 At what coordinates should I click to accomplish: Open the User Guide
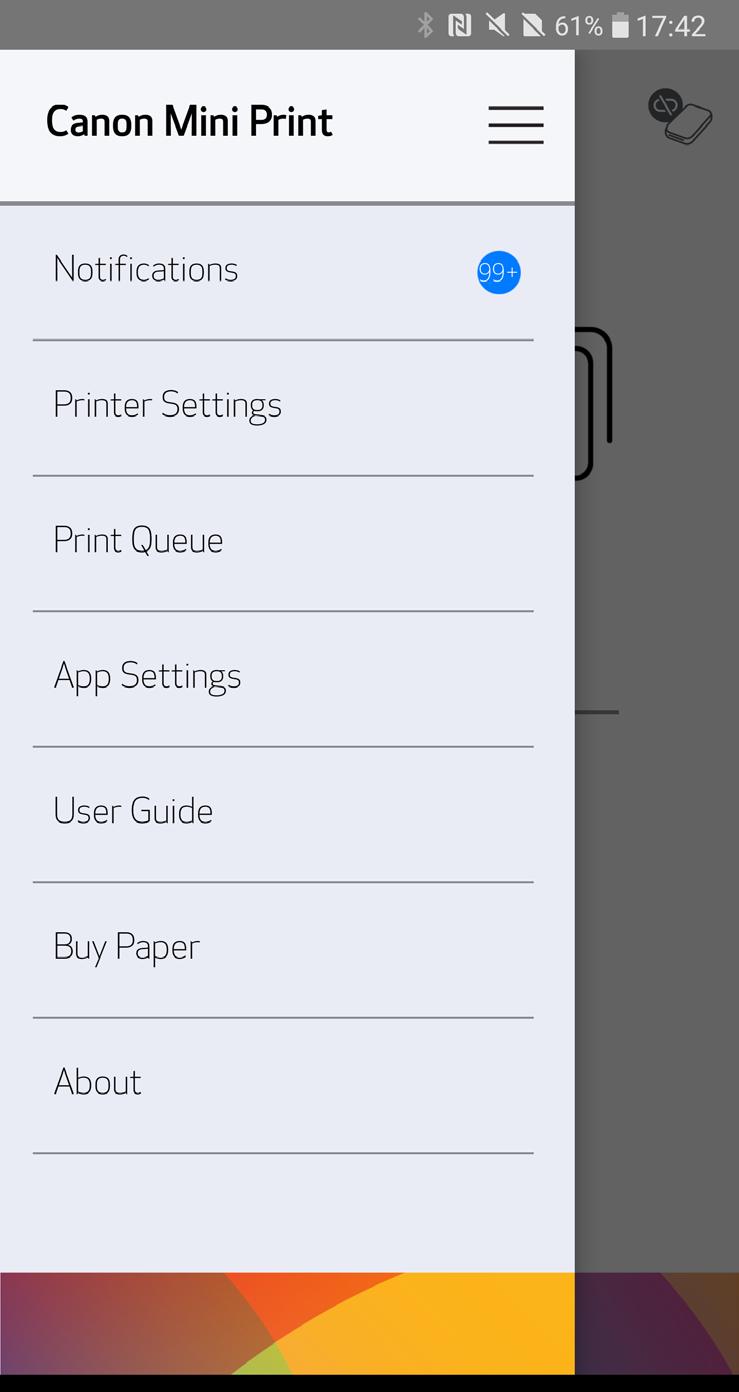[133, 811]
